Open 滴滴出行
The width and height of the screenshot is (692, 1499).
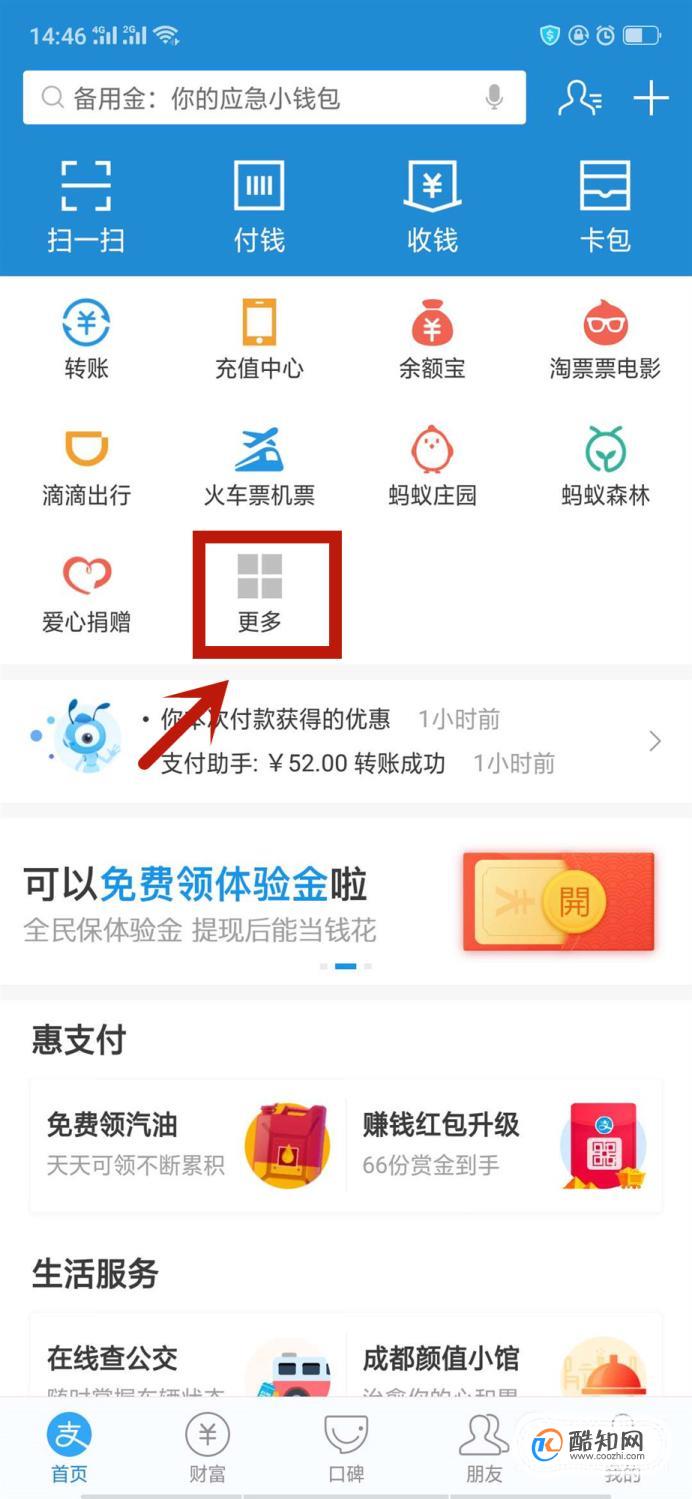86,466
